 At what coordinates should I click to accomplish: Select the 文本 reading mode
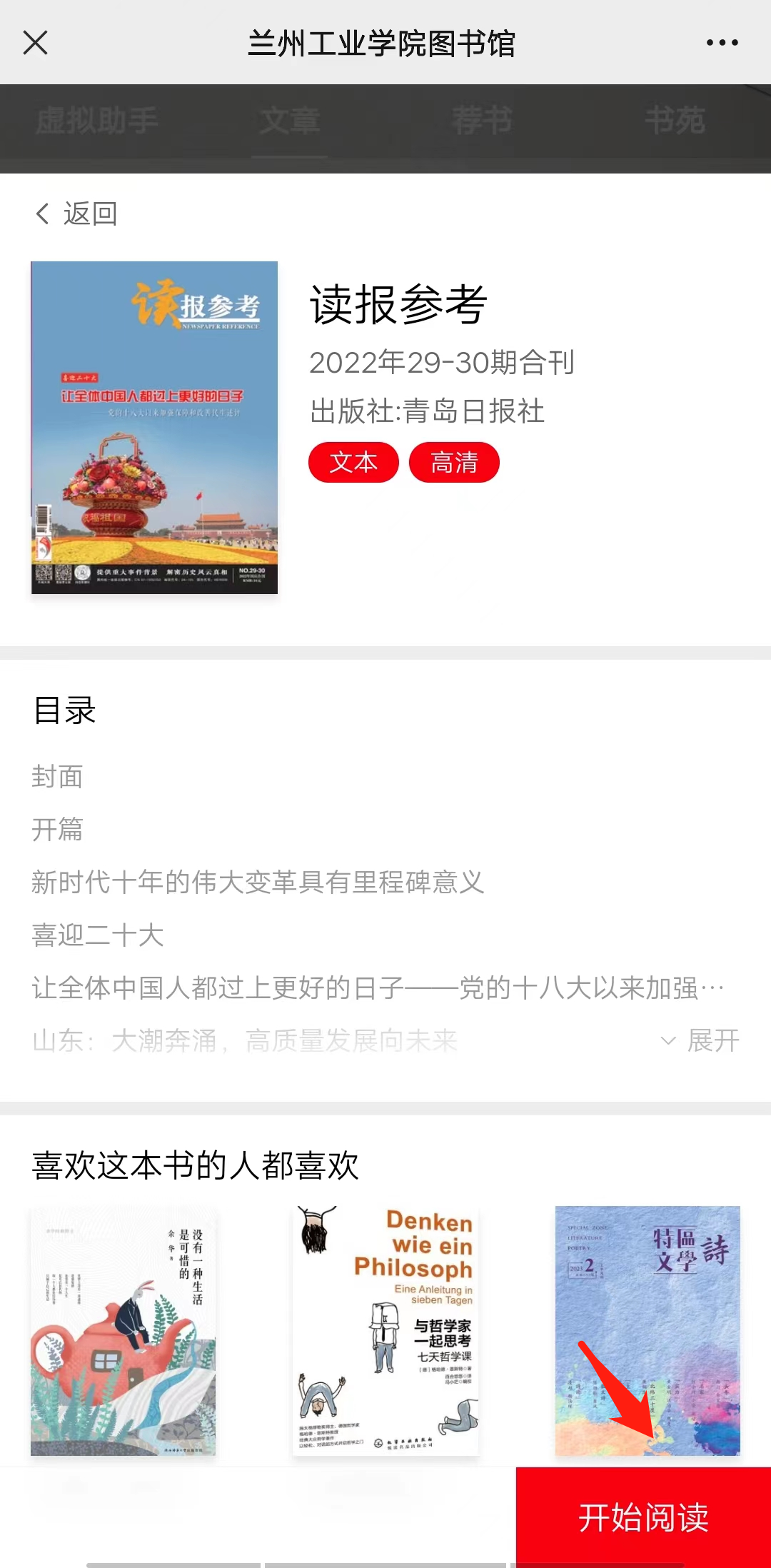pyautogui.click(x=353, y=463)
